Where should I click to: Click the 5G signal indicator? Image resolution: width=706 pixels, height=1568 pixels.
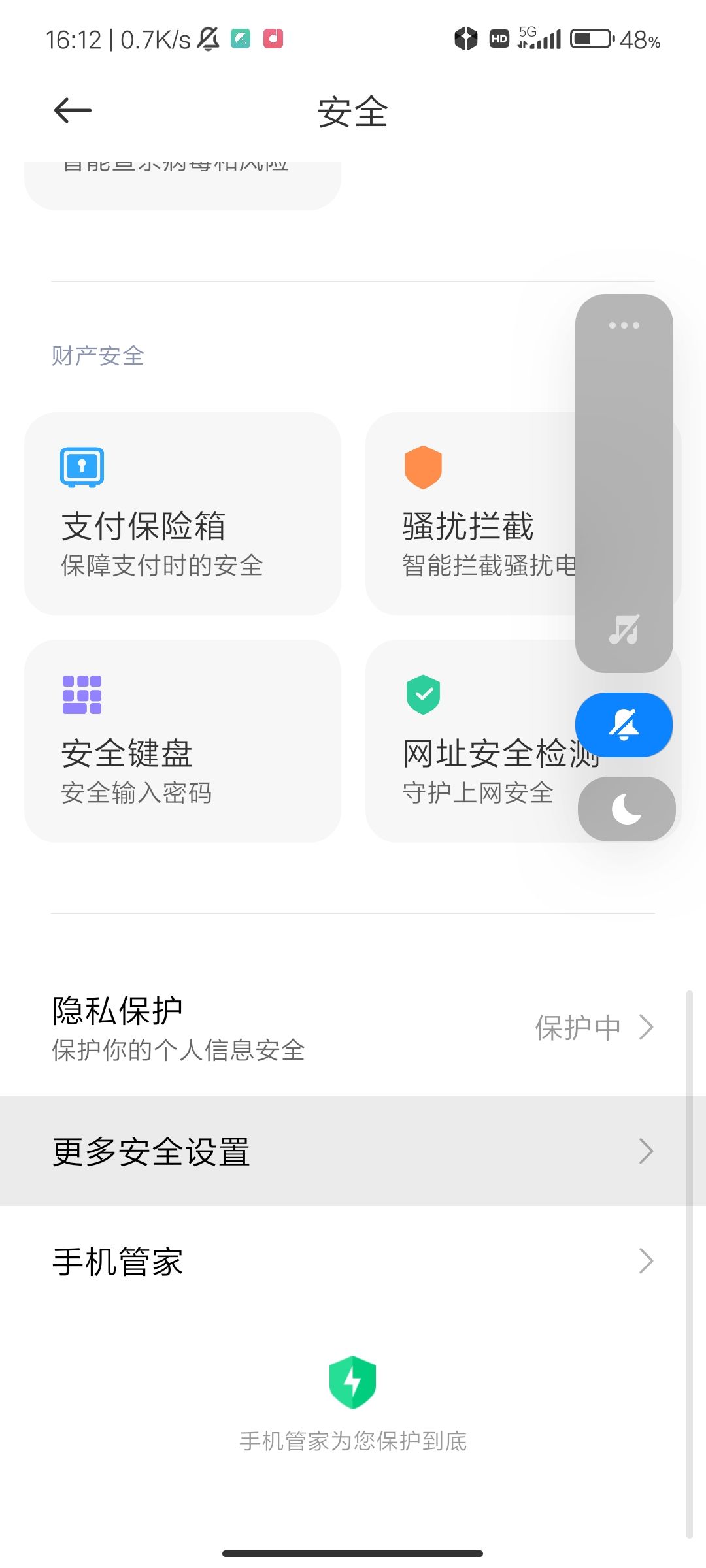pos(536,38)
